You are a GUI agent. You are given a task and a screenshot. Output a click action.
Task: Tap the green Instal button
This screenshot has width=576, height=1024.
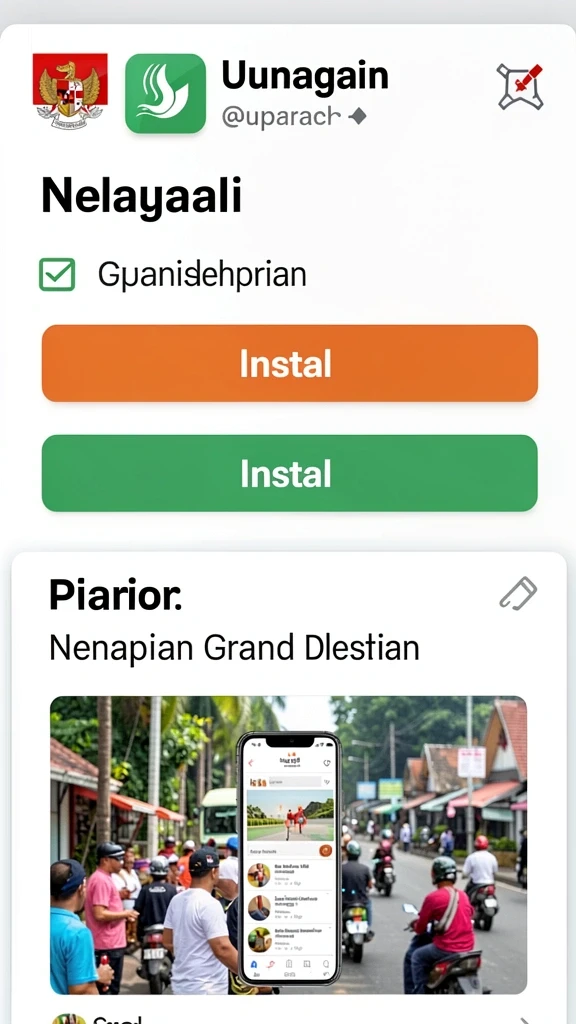click(x=289, y=473)
